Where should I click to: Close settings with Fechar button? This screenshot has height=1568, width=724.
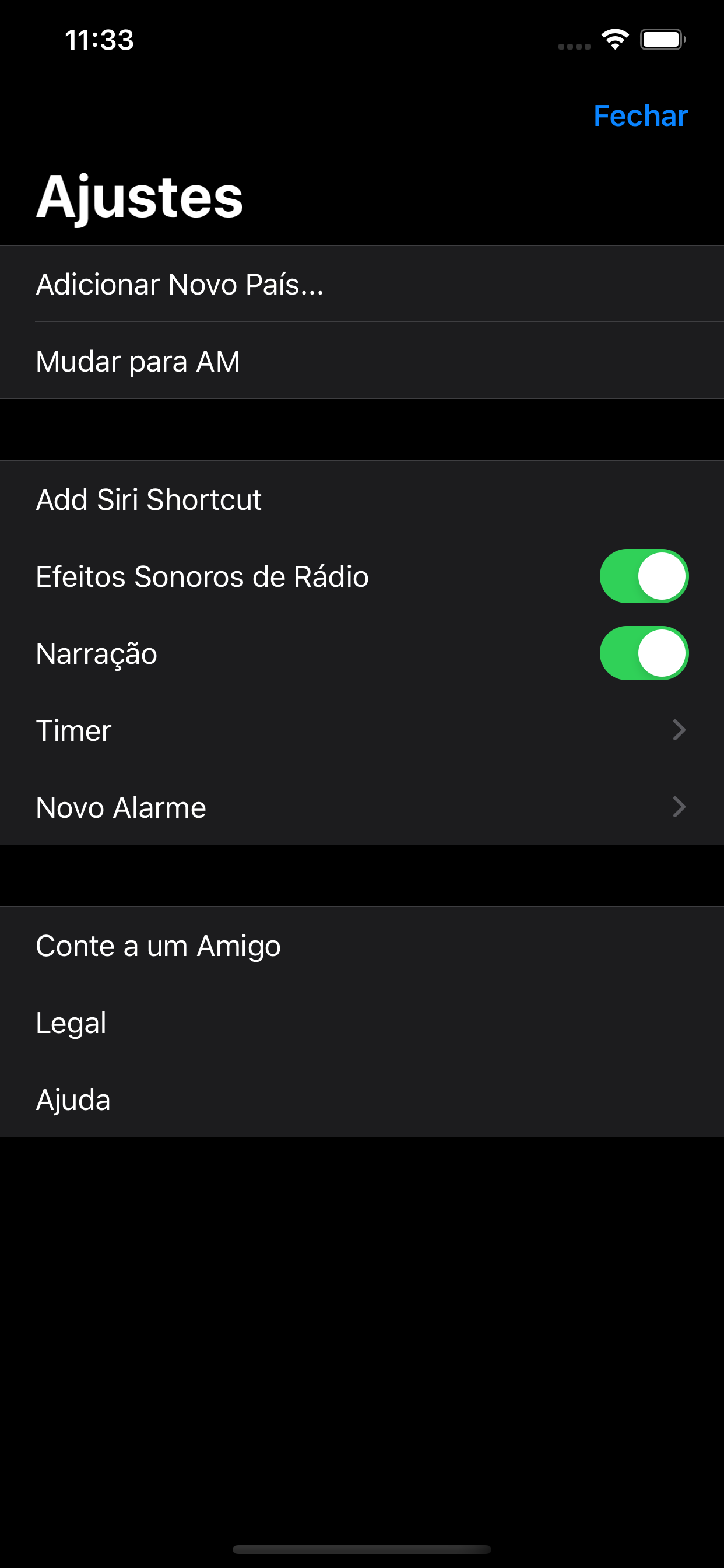point(640,116)
